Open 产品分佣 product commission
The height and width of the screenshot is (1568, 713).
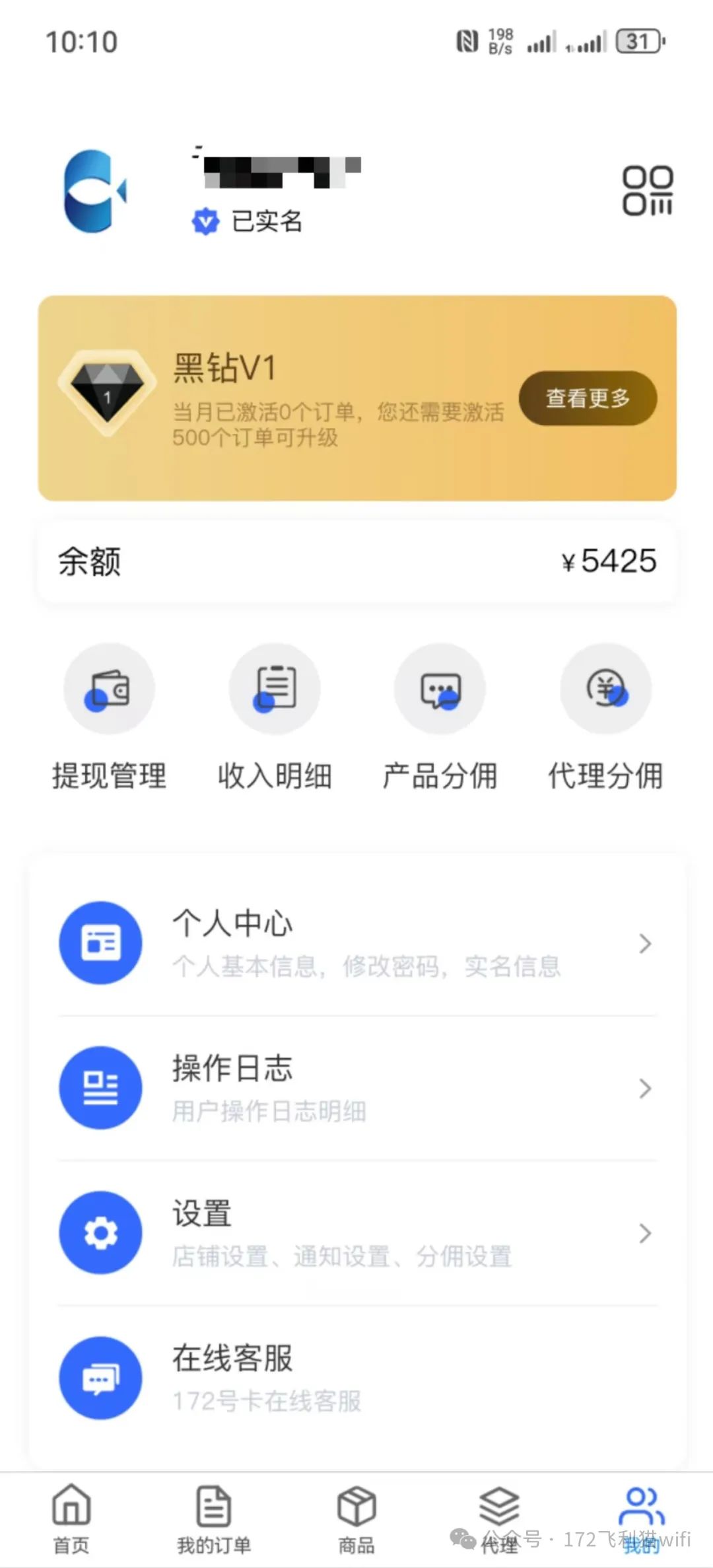(x=440, y=718)
